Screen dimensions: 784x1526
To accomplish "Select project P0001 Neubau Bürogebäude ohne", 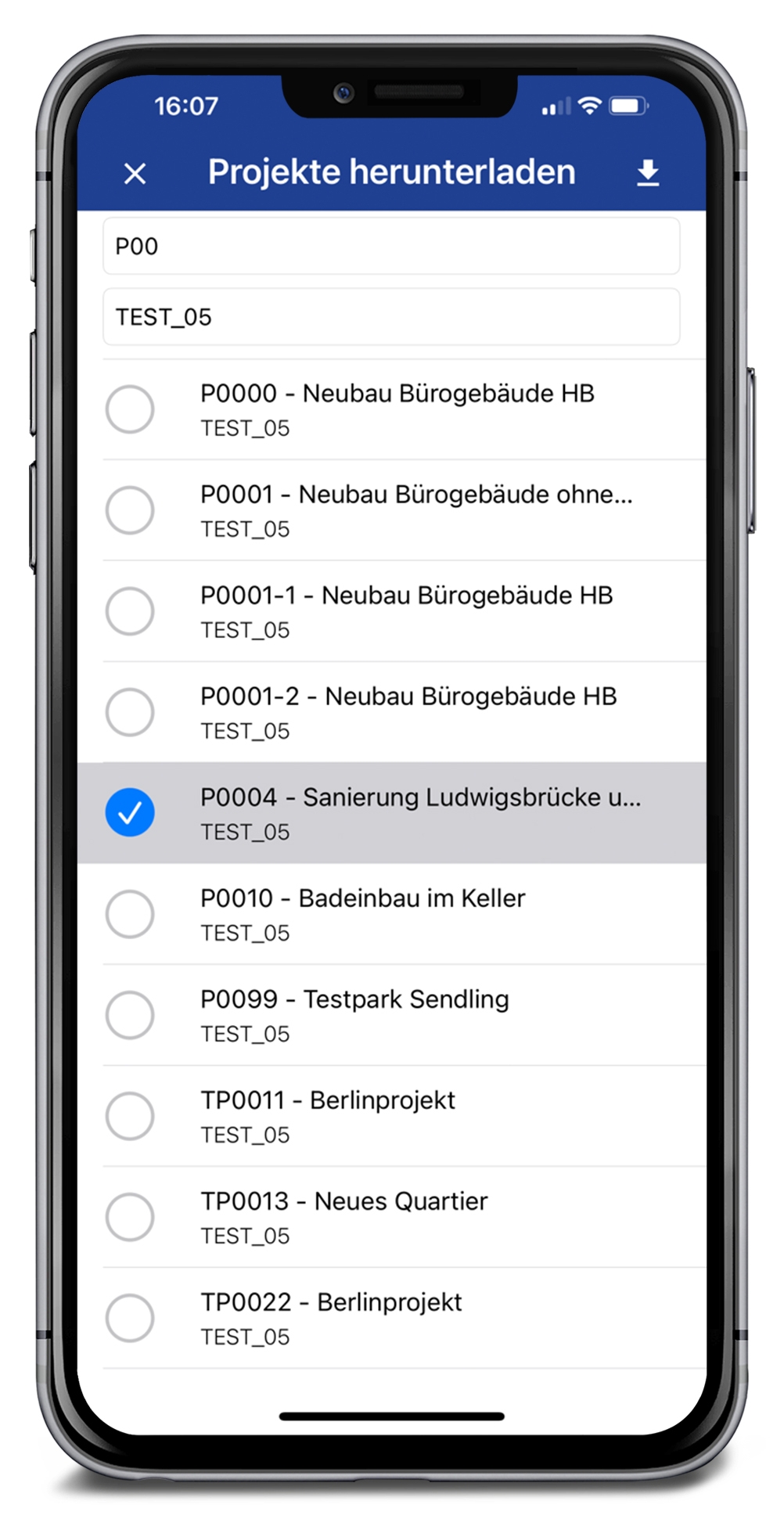I will click(130, 510).
